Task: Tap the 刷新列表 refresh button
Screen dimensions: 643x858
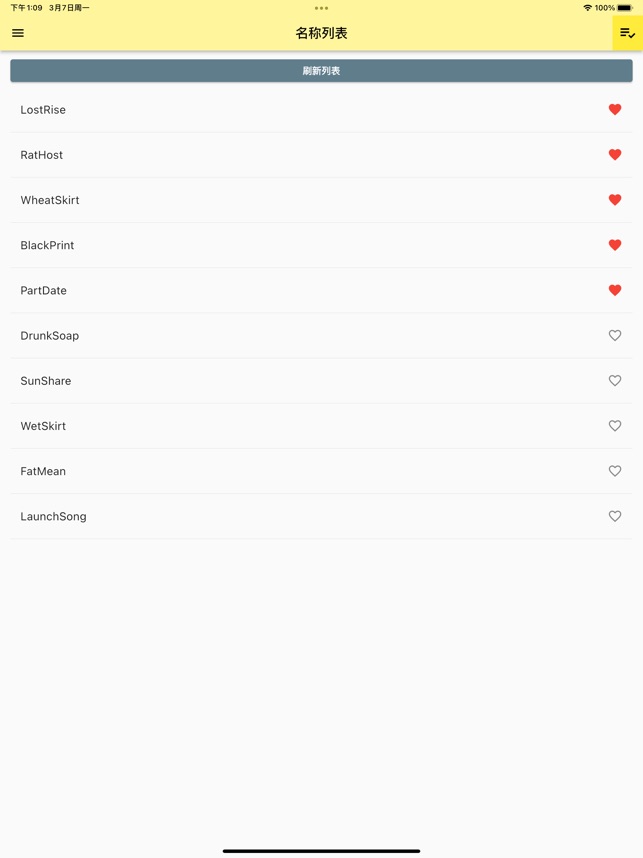Action: tap(321, 71)
